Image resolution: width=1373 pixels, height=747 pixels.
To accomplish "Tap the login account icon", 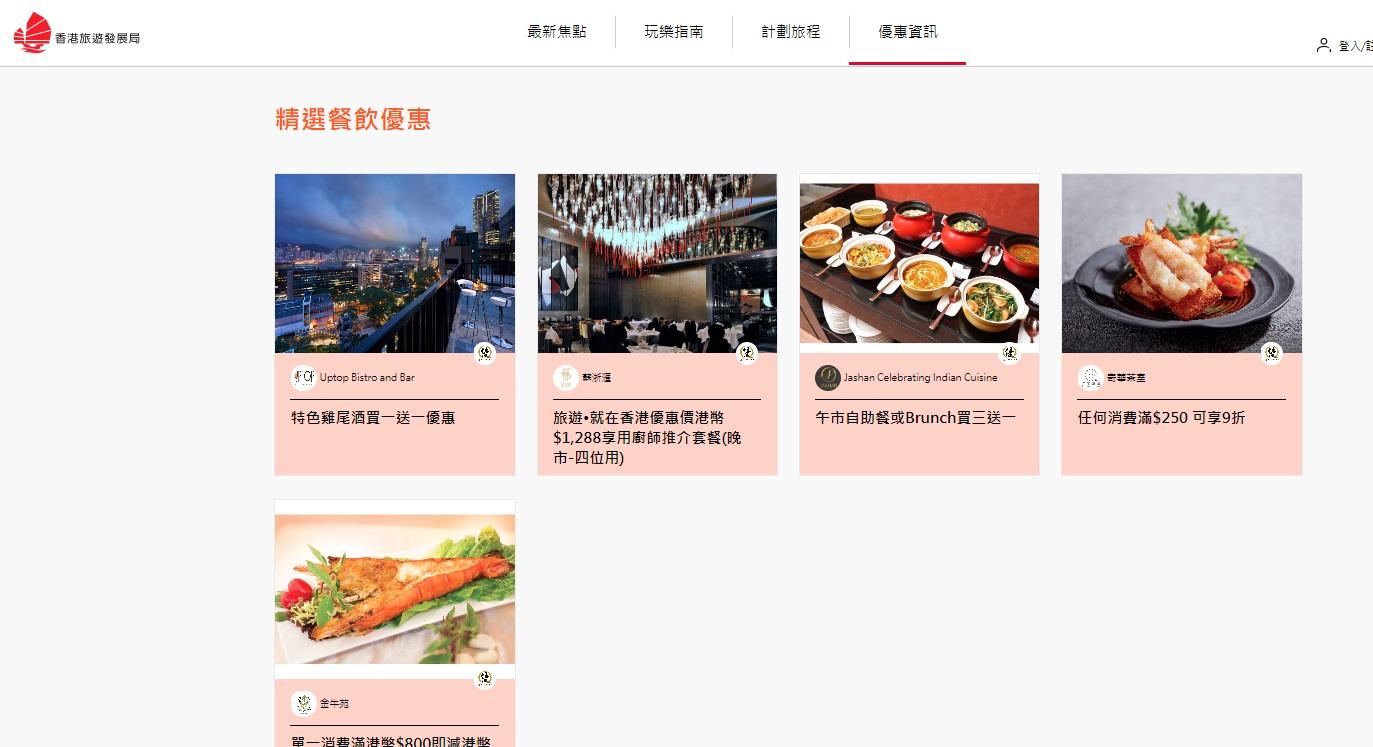I will (1324, 45).
